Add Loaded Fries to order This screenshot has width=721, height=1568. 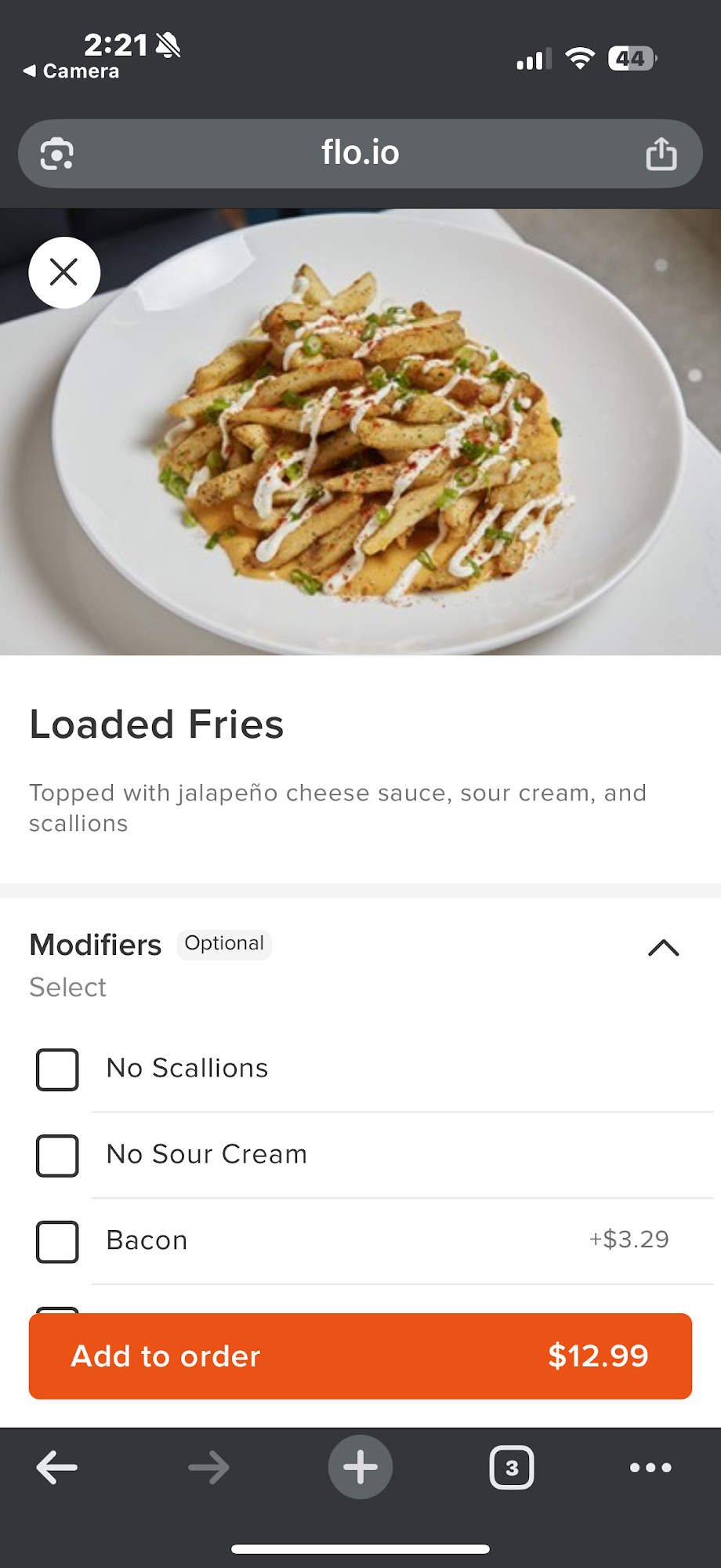[360, 1356]
